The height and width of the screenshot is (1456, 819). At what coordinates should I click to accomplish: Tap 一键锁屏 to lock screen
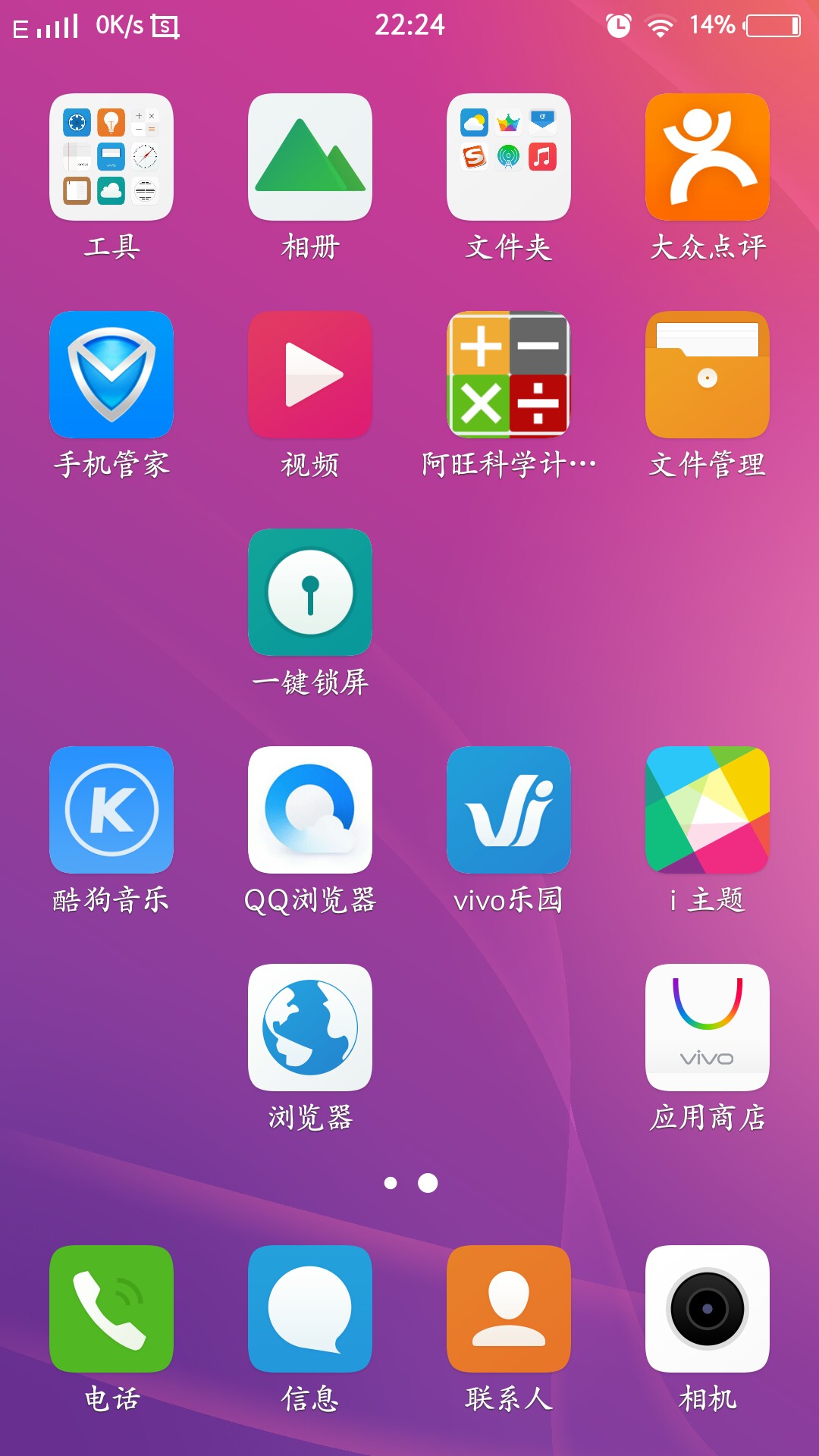[x=310, y=592]
